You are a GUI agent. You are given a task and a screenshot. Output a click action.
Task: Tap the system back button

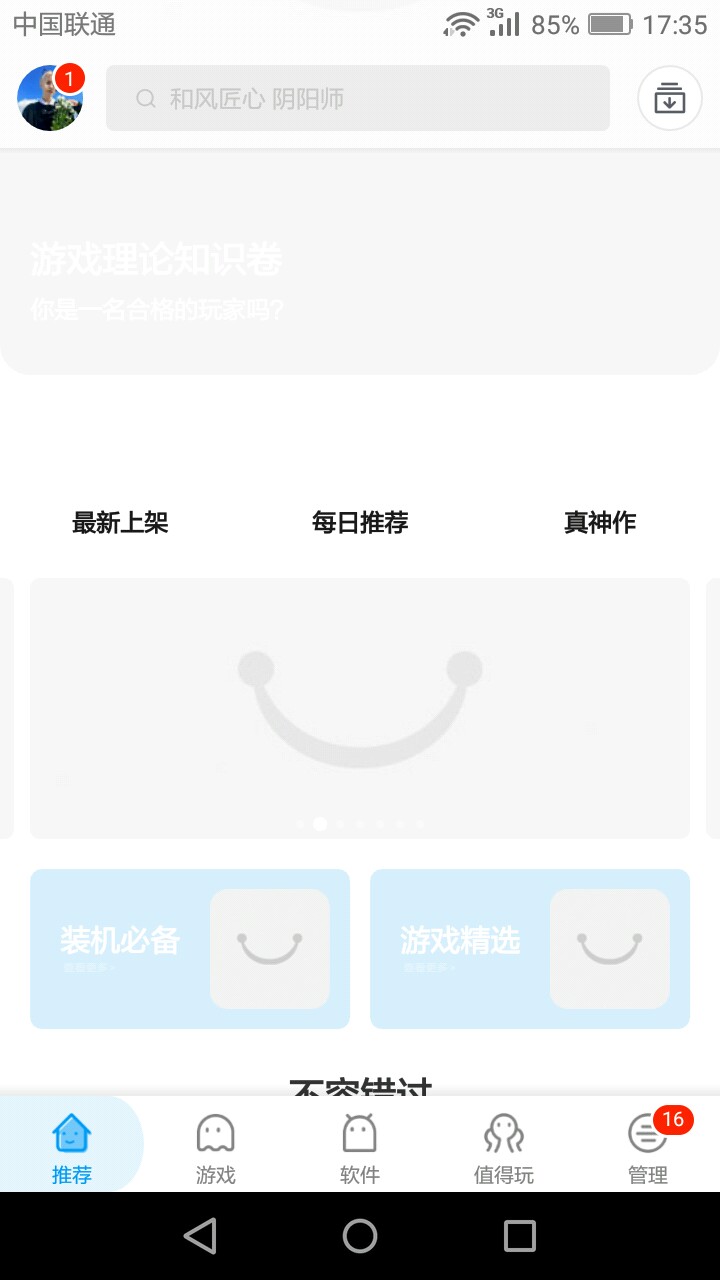click(200, 1236)
